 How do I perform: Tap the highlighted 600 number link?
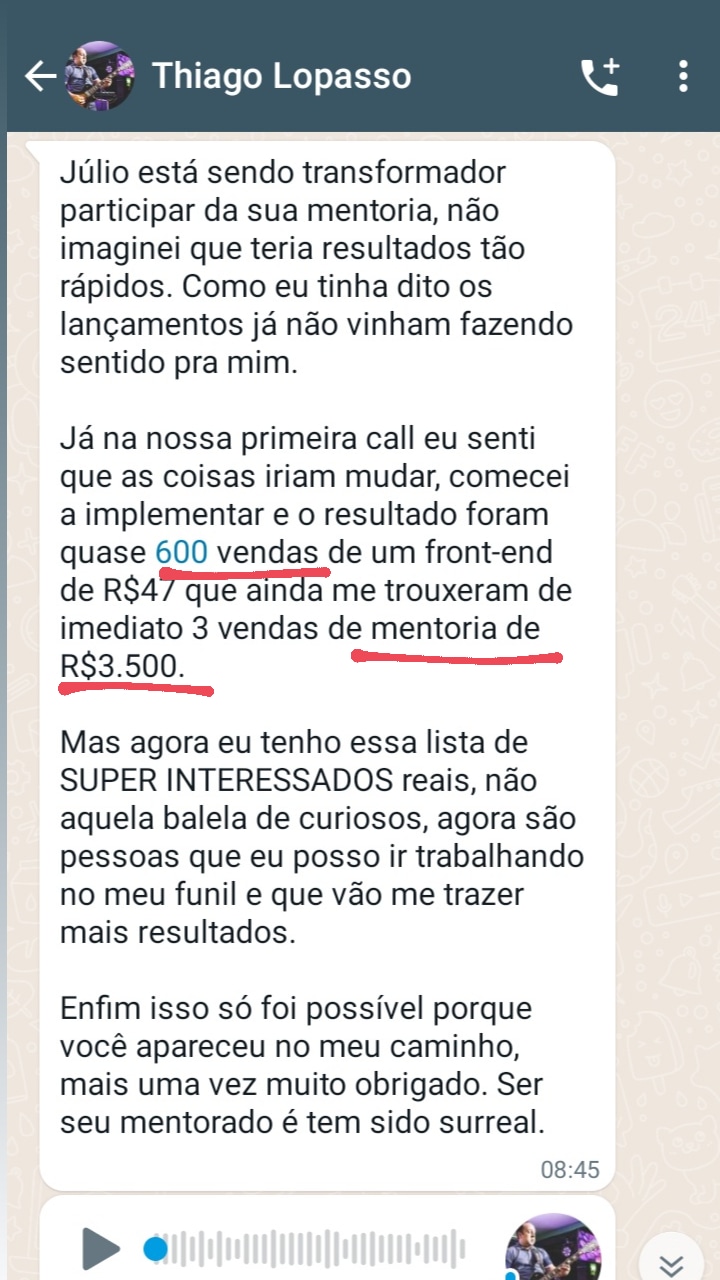[x=181, y=551]
